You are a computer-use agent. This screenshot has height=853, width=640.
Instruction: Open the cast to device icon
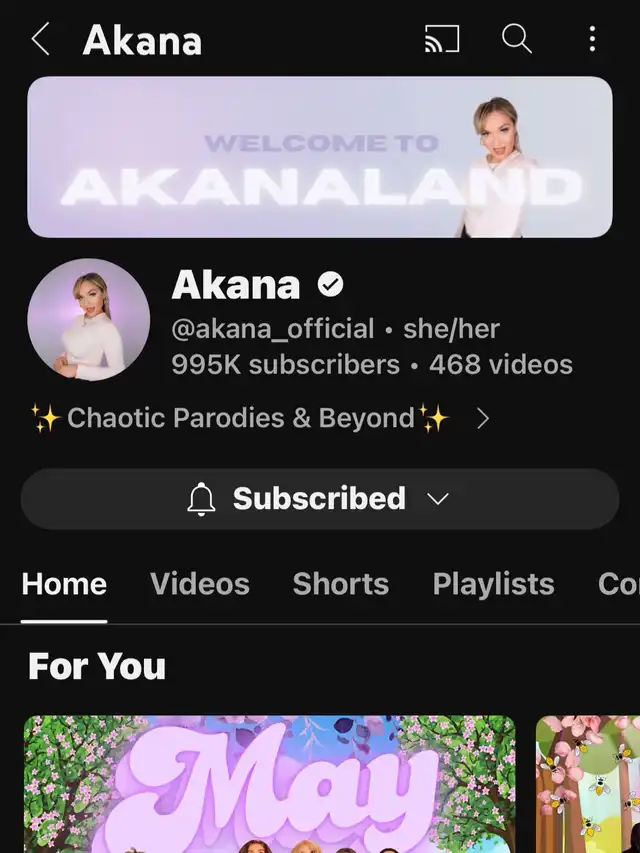pyautogui.click(x=442, y=40)
